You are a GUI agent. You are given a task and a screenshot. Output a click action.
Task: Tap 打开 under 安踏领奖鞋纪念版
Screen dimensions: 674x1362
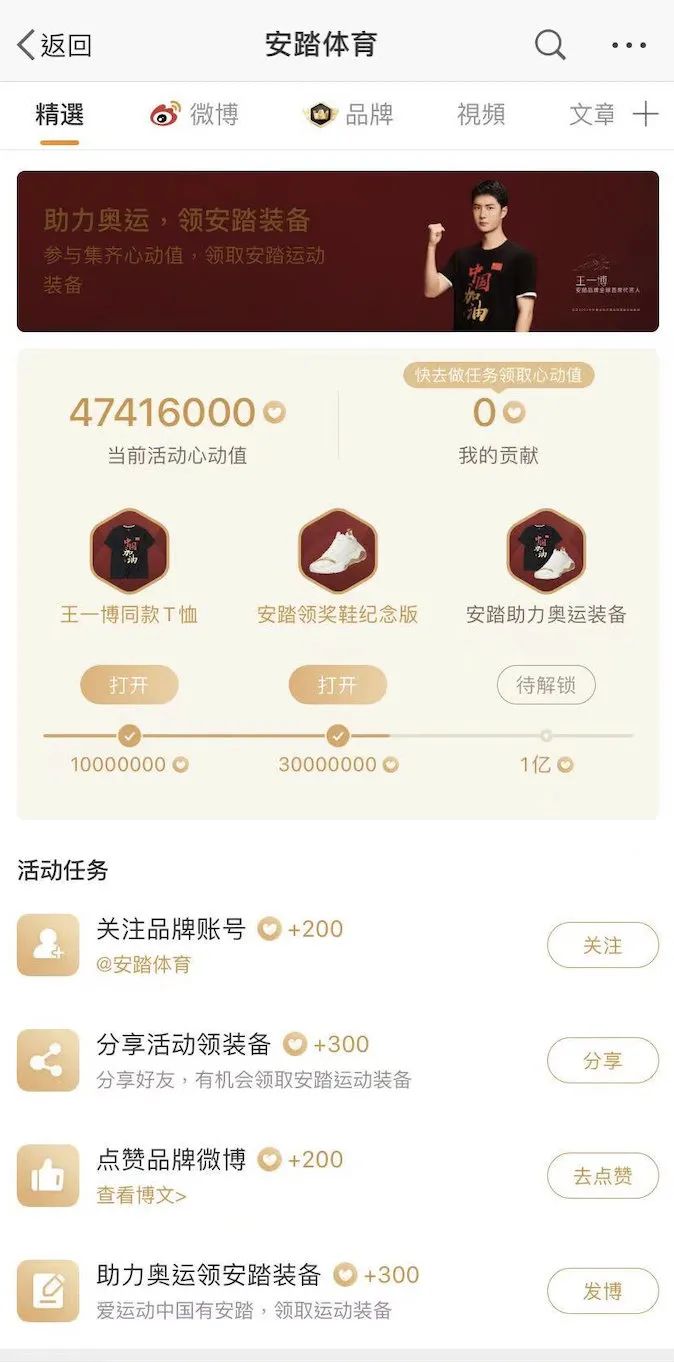[x=337, y=685]
